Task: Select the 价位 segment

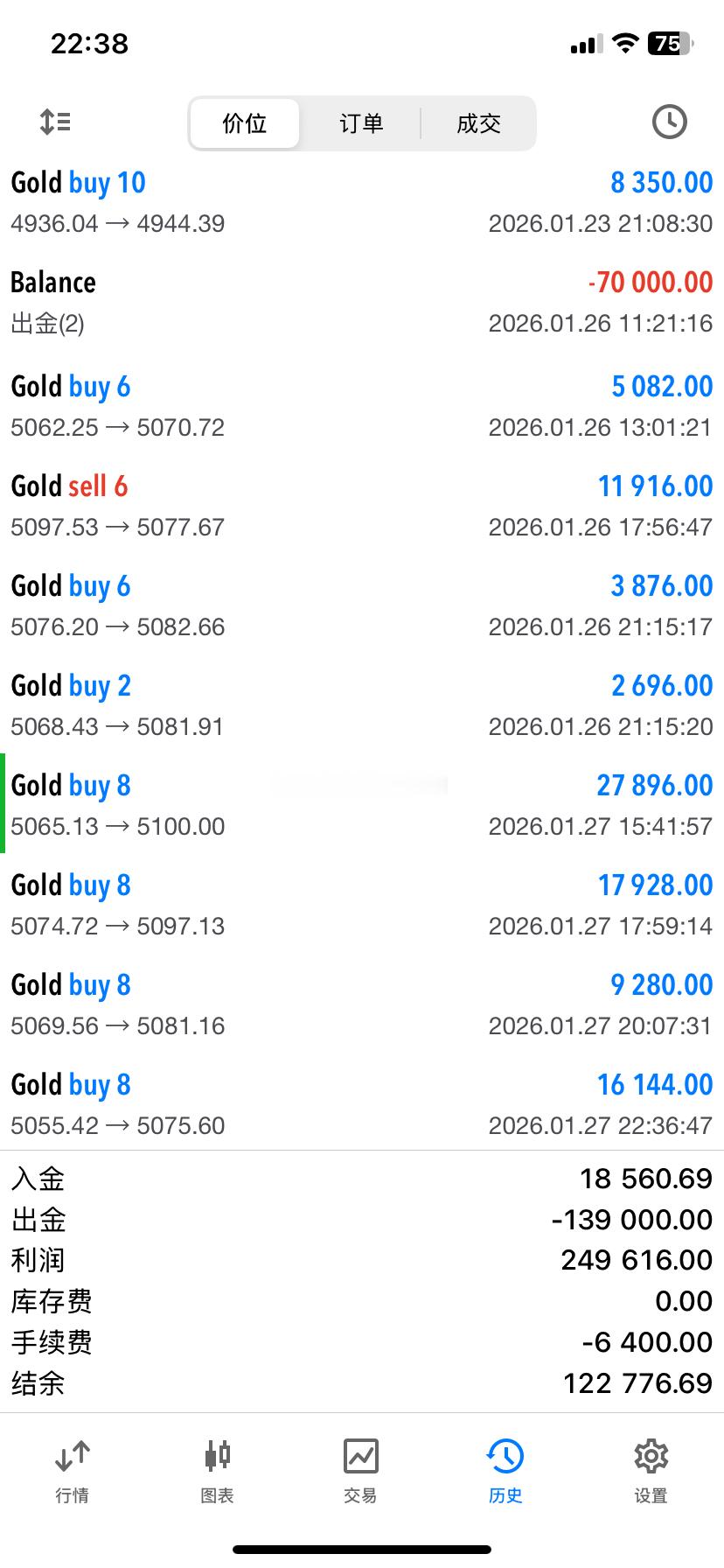Action: tap(245, 123)
